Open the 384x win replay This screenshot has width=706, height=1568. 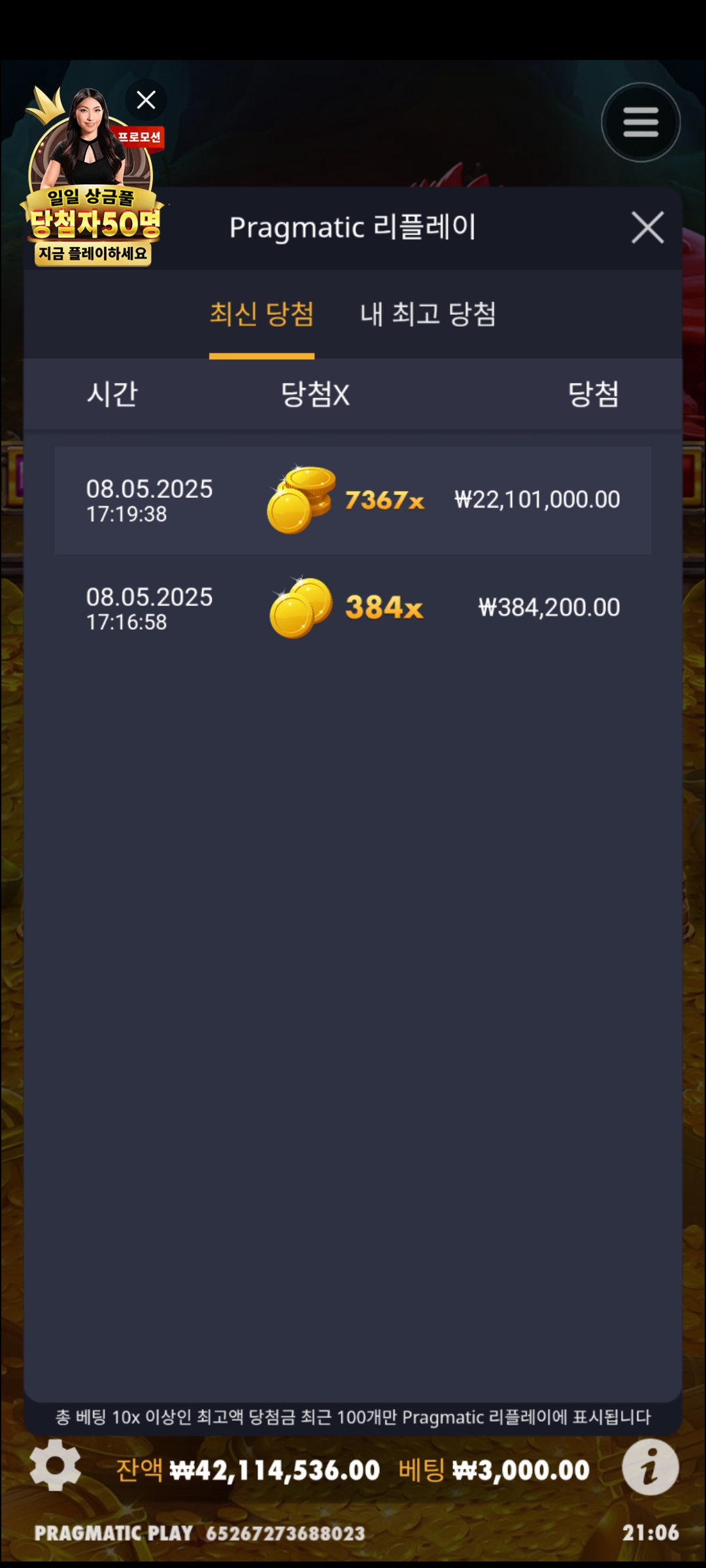pyautogui.click(x=353, y=608)
